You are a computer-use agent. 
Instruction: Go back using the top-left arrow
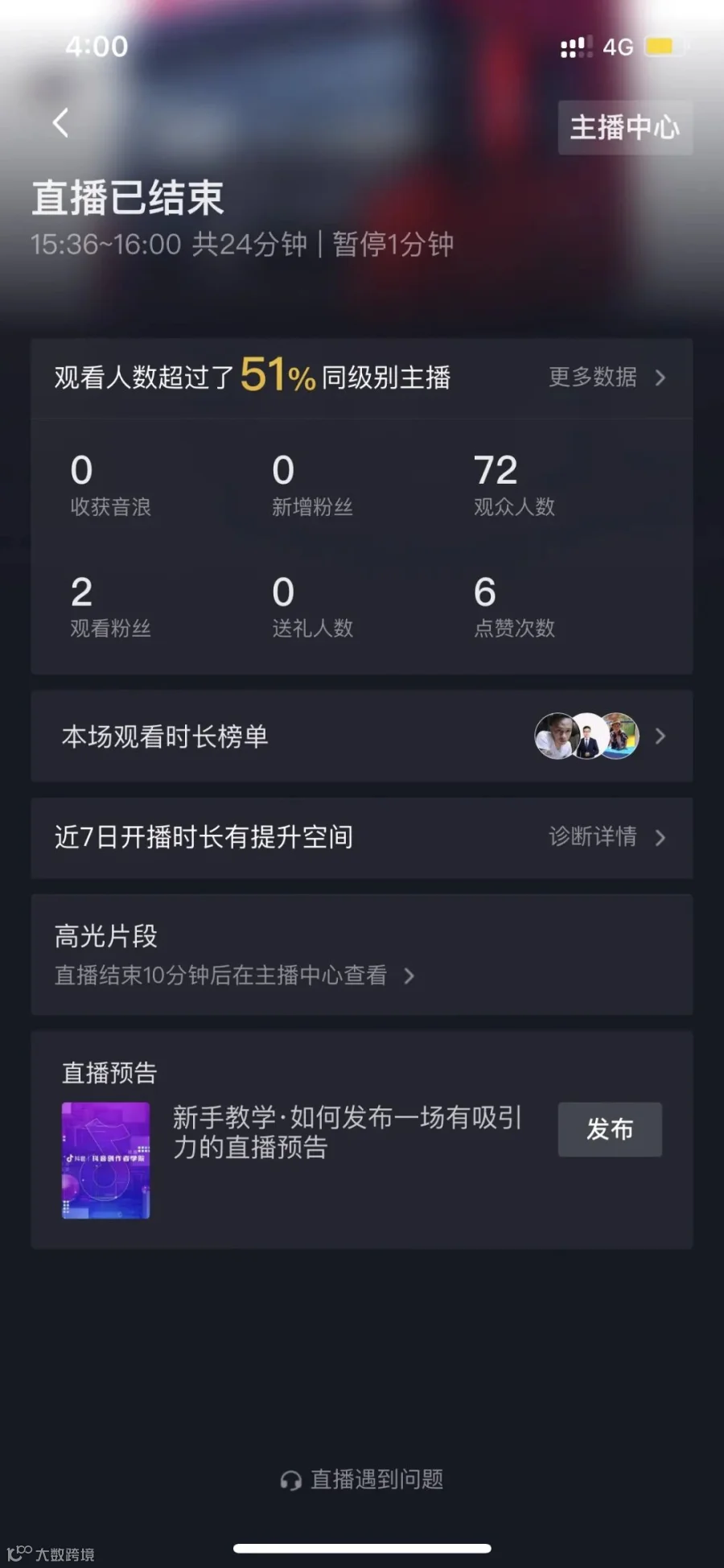point(60,123)
